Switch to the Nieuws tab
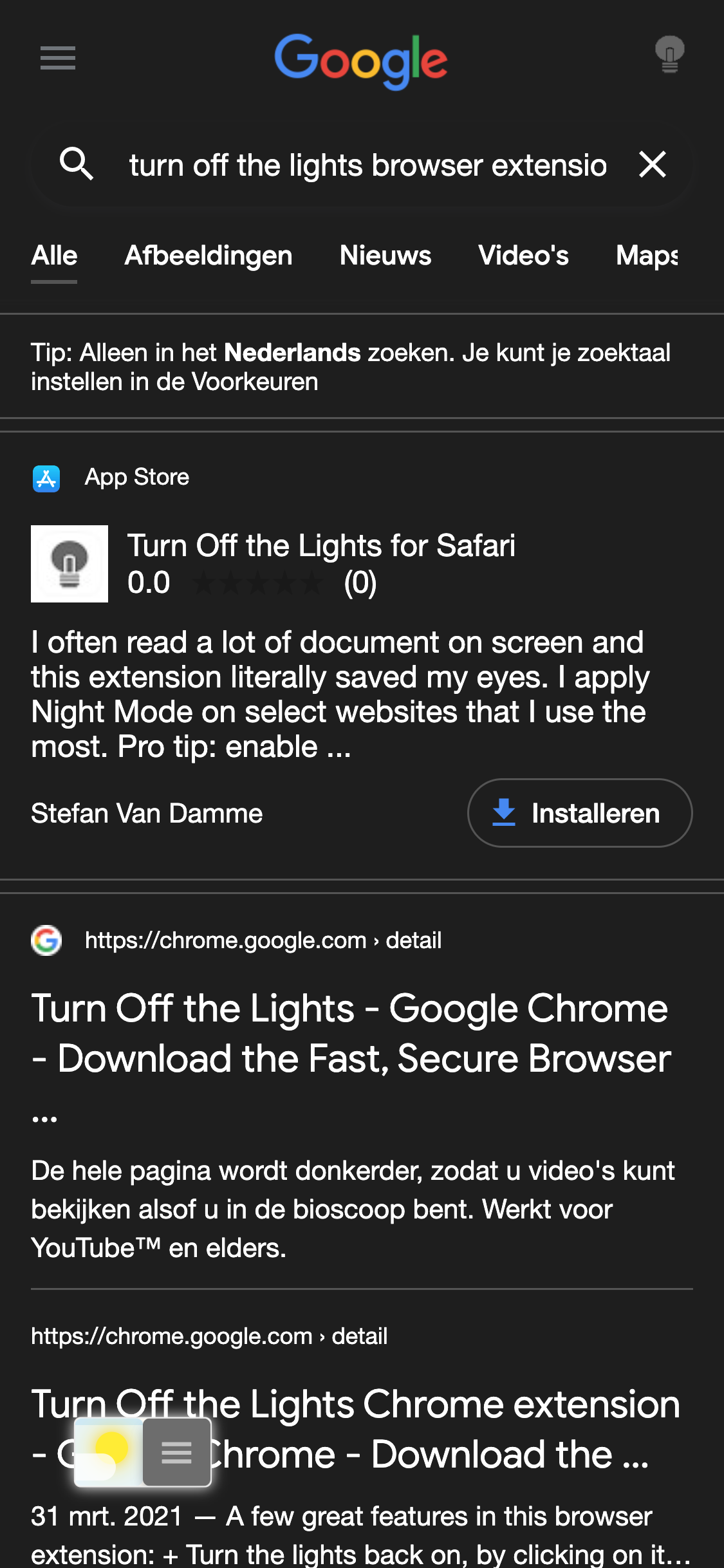 (385, 256)
